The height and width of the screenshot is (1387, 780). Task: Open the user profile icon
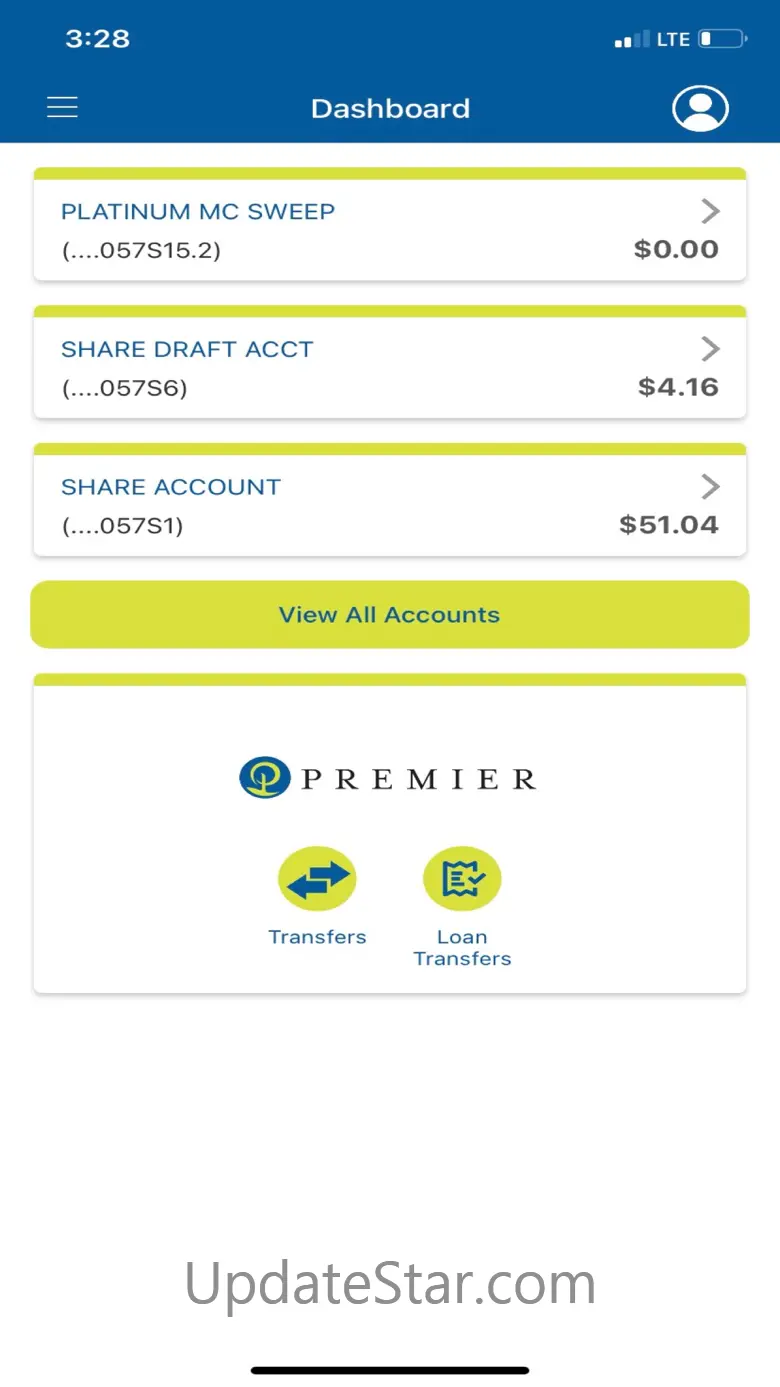point(700,108)
